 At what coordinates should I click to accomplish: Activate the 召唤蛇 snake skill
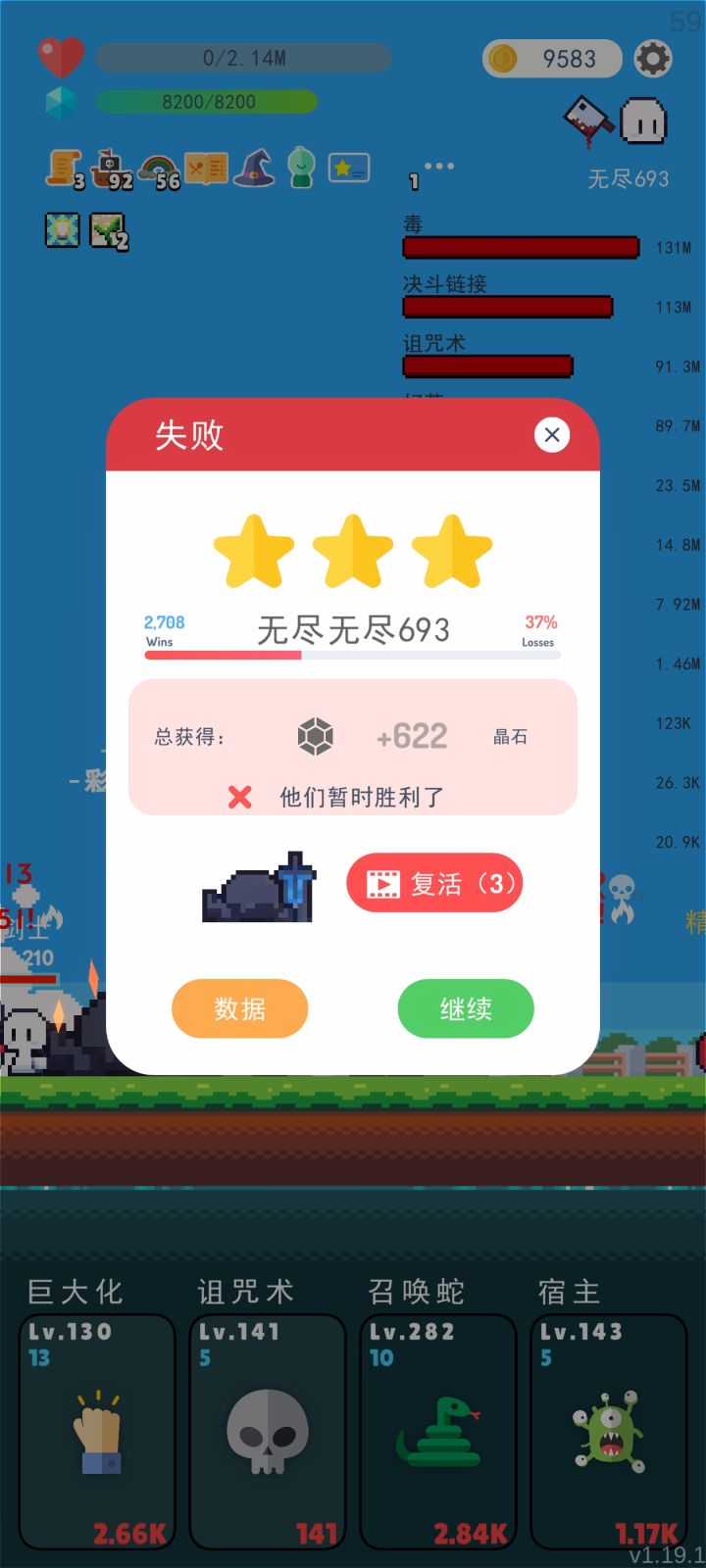[437, 1431]
